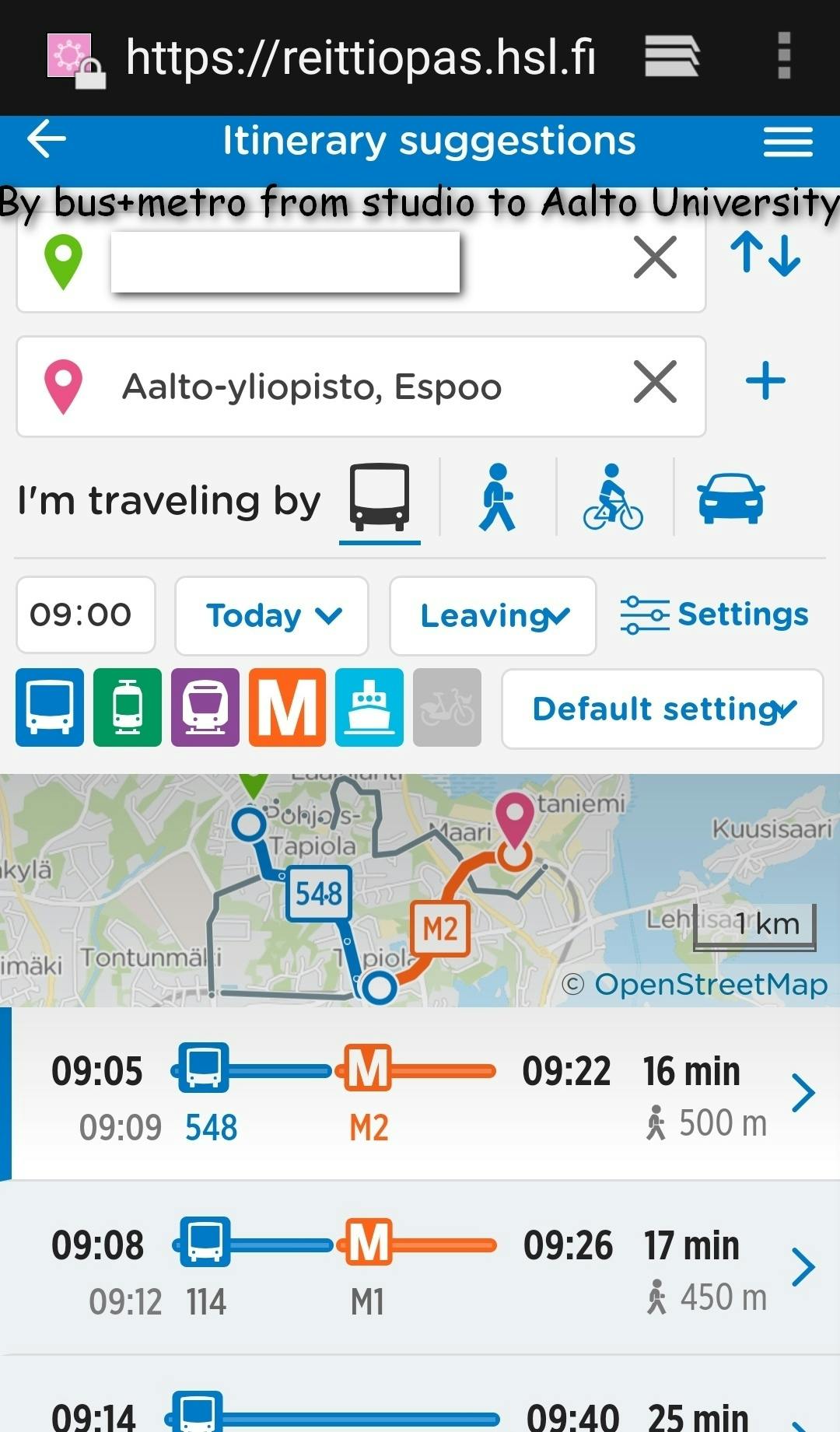Toggle the ferry transport mode
Viewport: 840px width, 1432px height.
click(369, 707)
